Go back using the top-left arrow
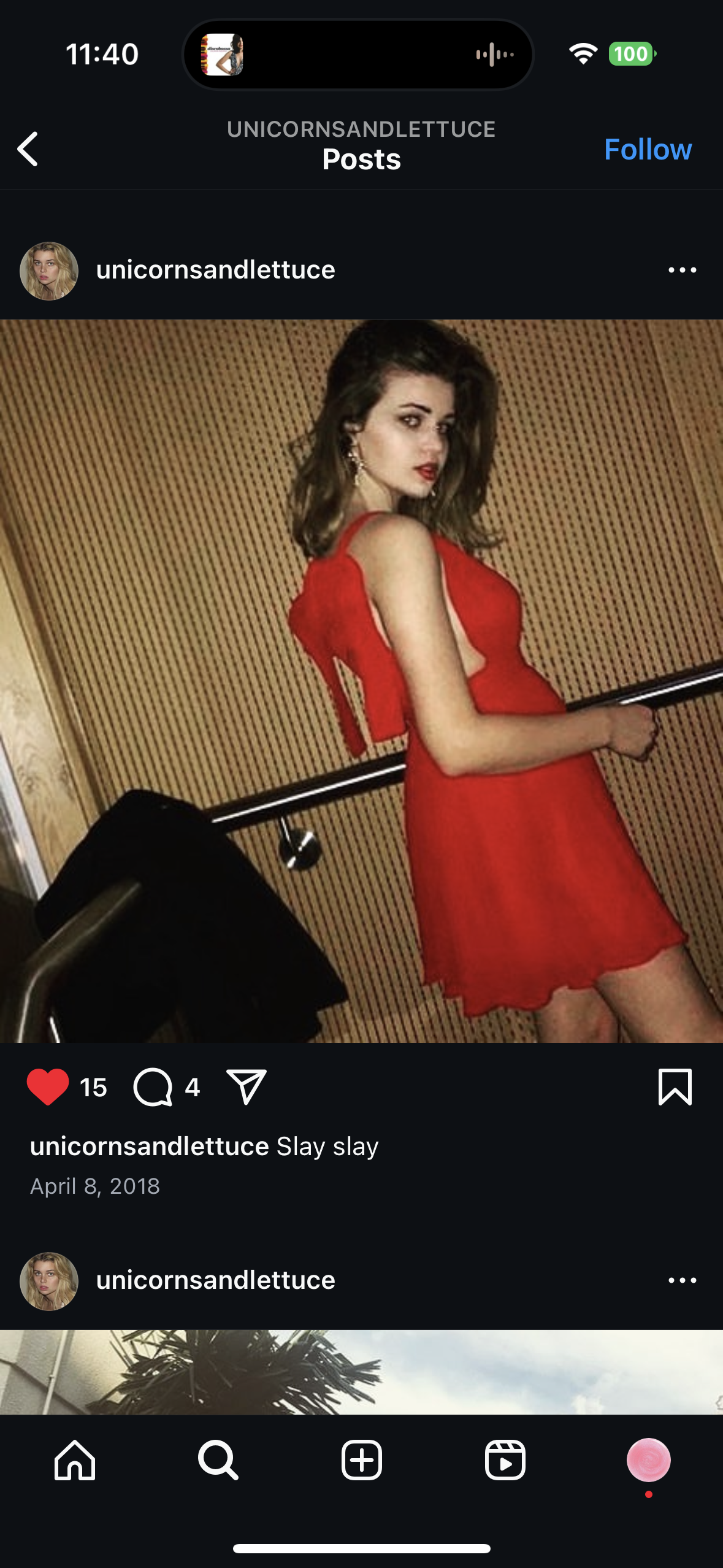Screen dimensions: 723x1568 click(x=28, y=149)
